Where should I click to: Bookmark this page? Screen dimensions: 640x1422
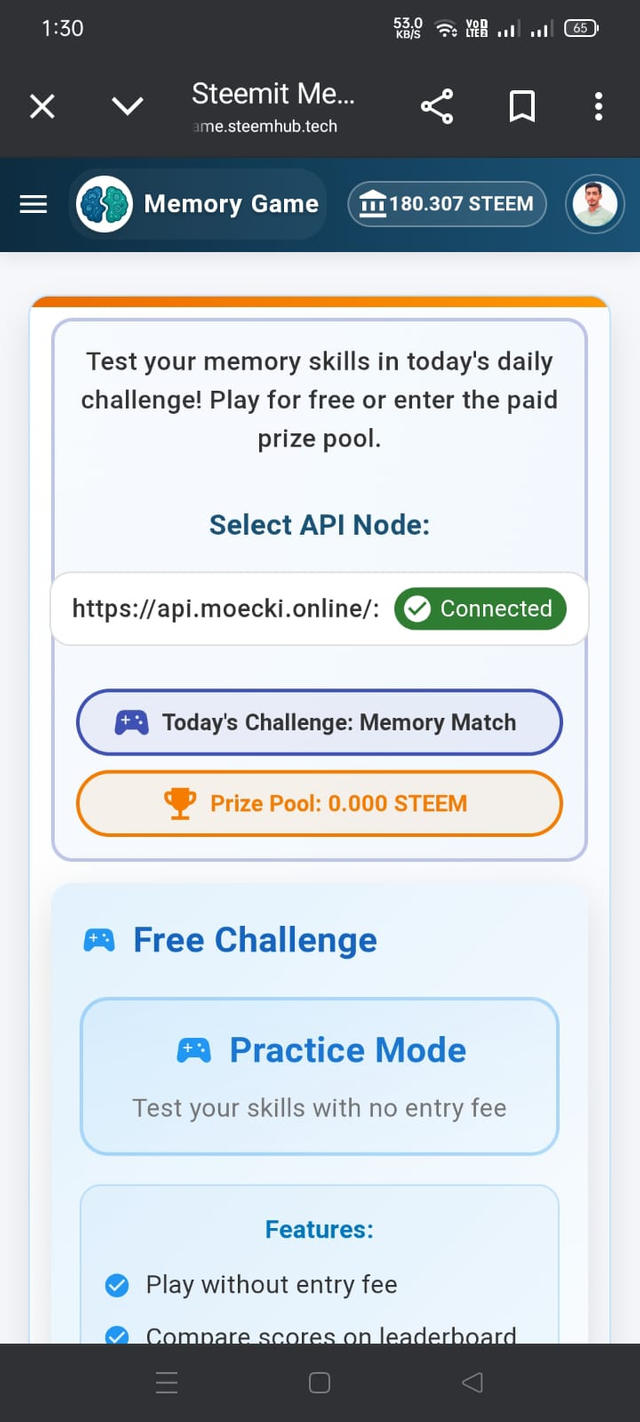(x=522, y=106)
